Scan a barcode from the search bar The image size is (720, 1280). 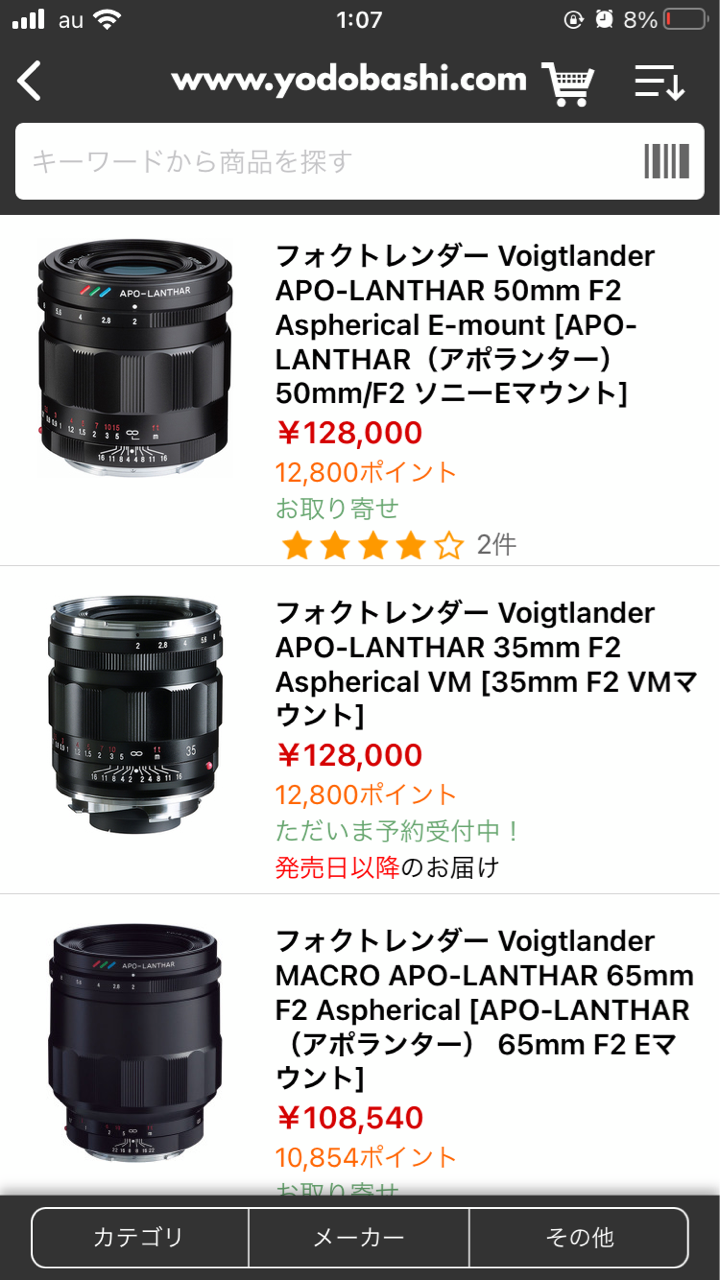[667, 161]
